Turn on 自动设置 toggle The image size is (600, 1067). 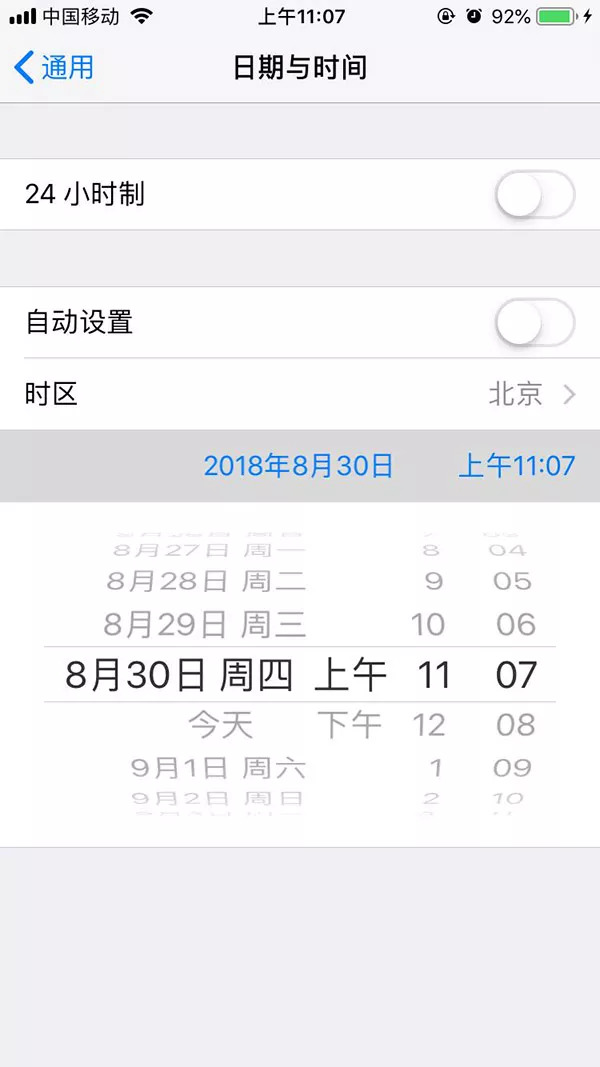pos(535,323)
